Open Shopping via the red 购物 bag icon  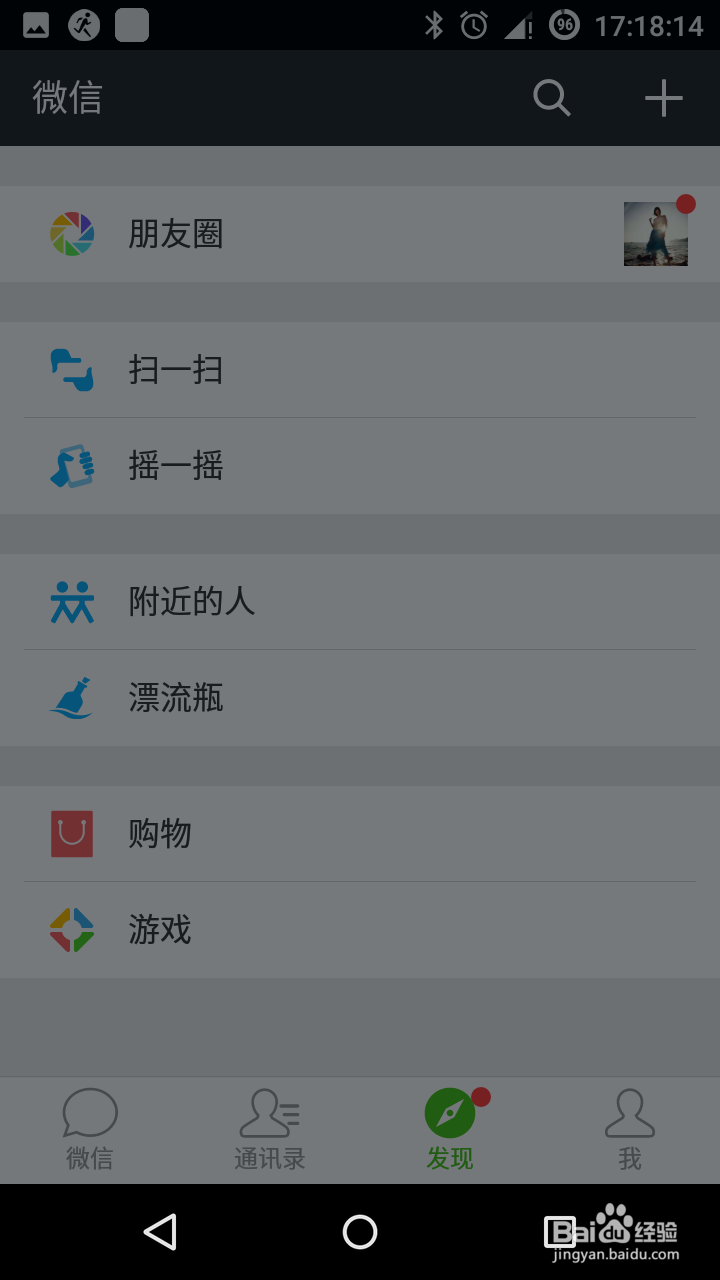[71, 834]
